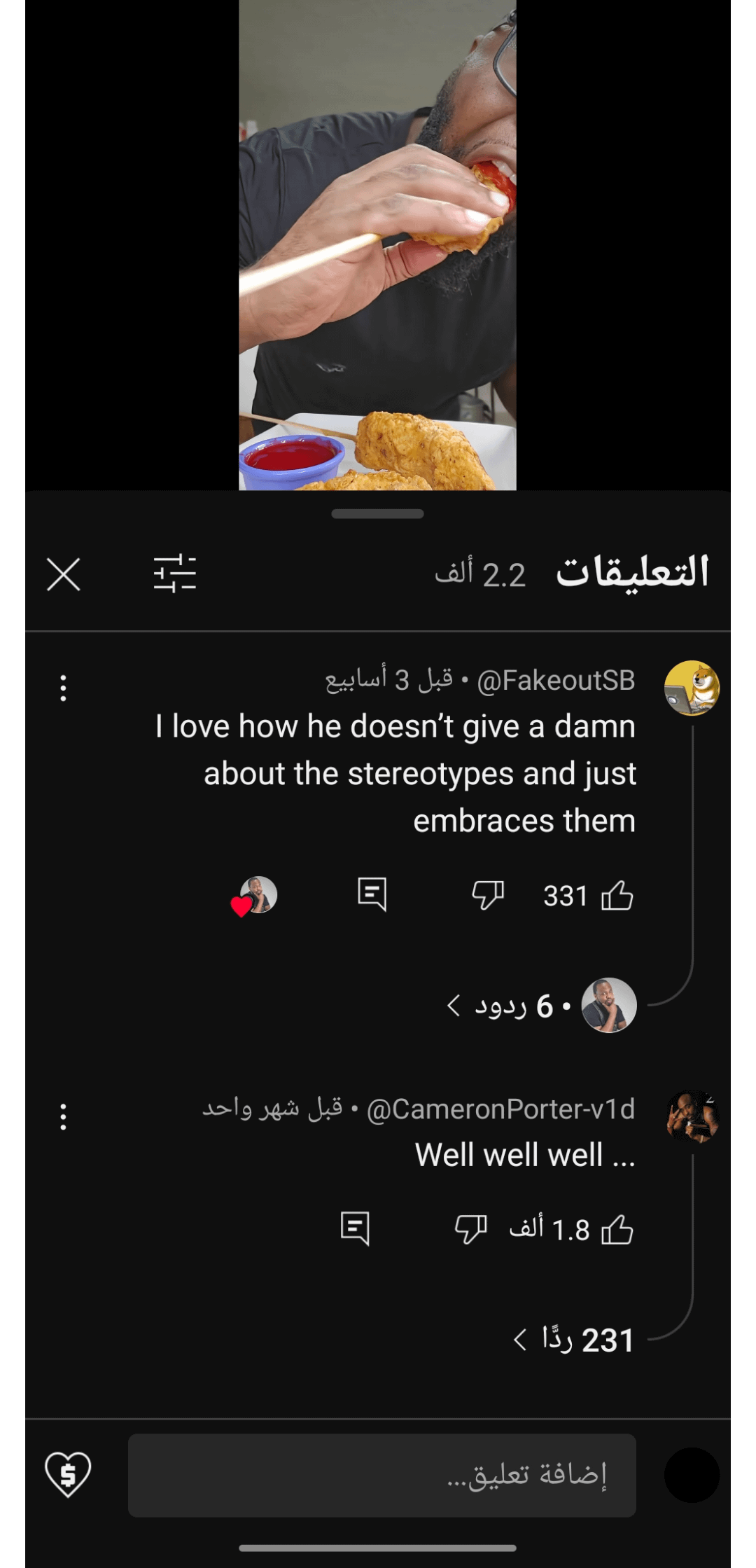
Task: Open FakeoutSB's profile avatar
Action: coord(692,688)
